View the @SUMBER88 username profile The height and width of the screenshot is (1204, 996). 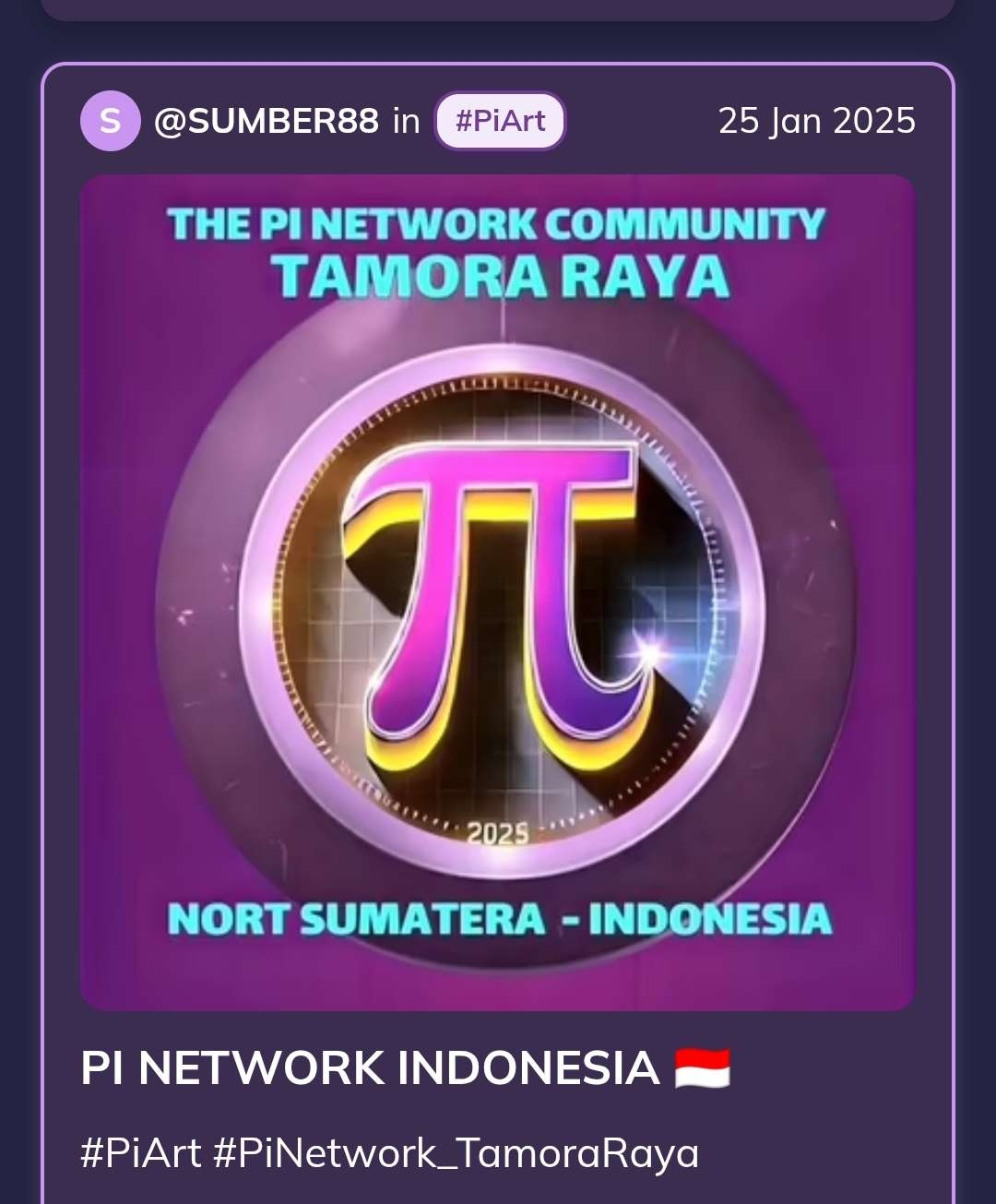point(266,121)
